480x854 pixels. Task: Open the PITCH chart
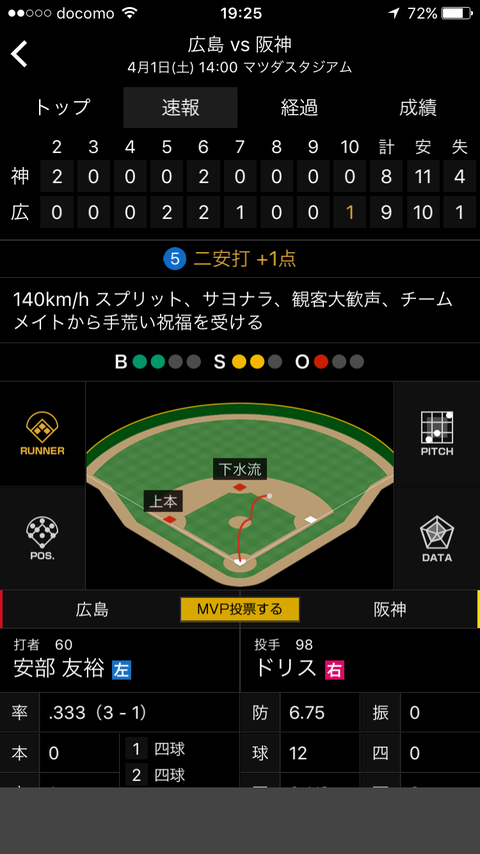(437, 434)
